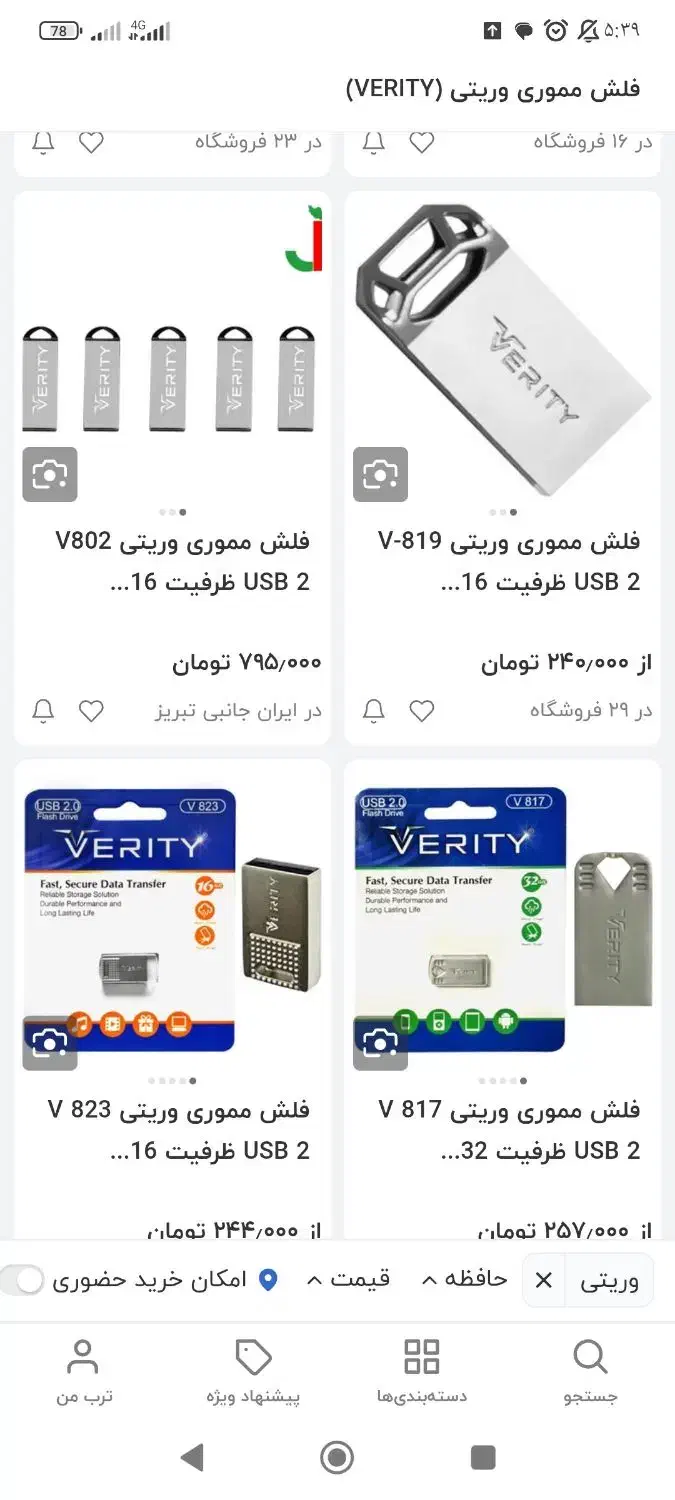Return to the system home screen
The image size is (675, 1500).
(x=337, y=1457)
